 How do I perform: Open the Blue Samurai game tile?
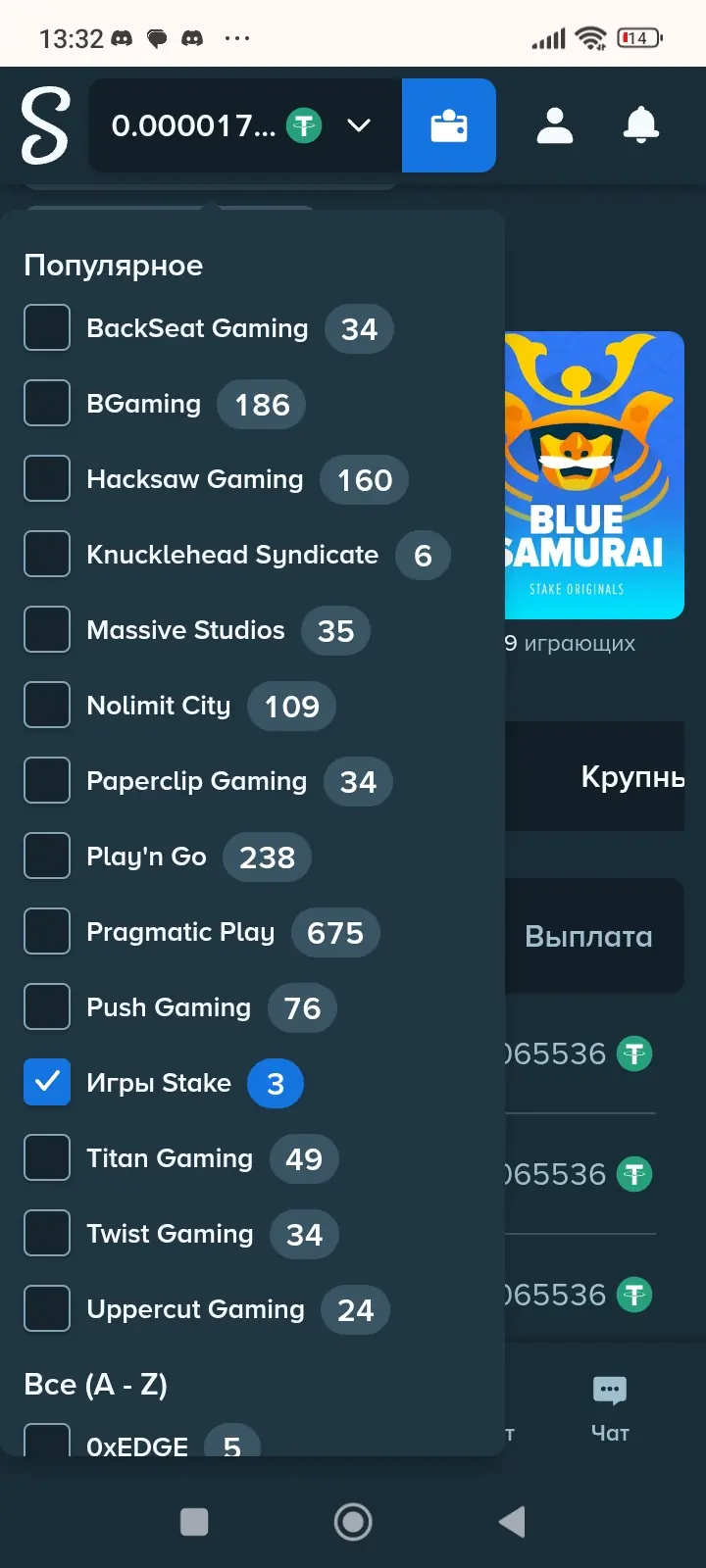(594, 475)
